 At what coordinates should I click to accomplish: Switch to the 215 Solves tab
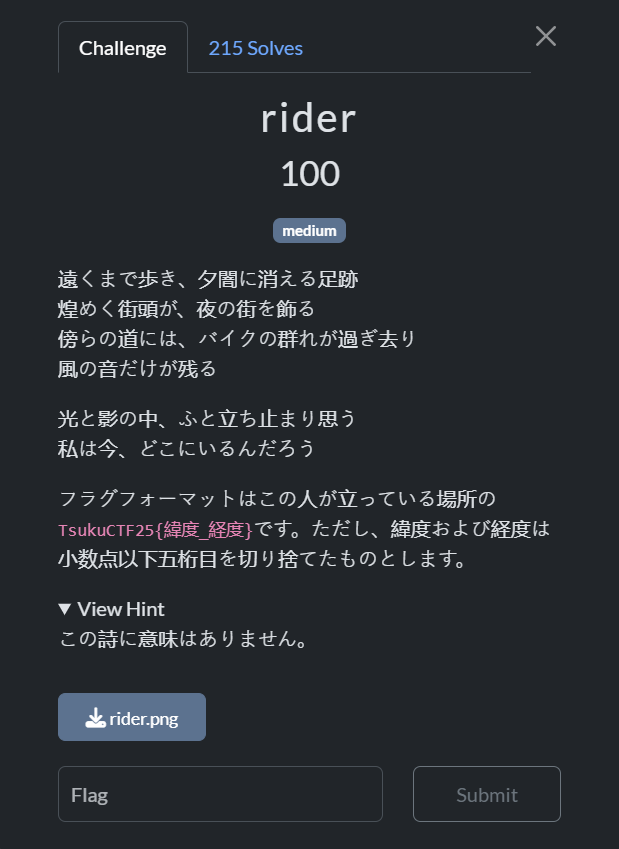click(x=255, y=48)
